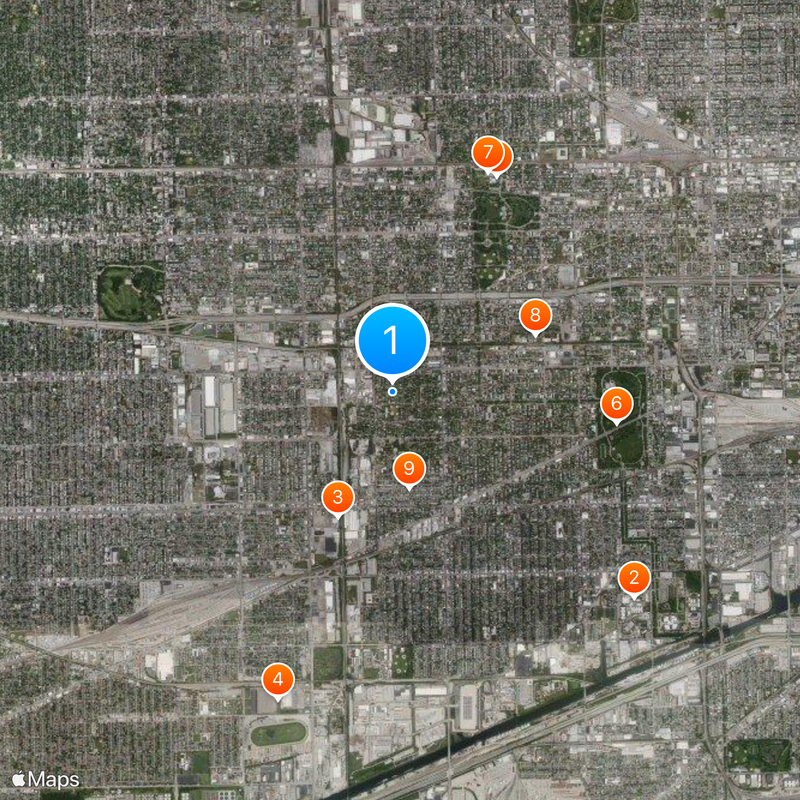Select the blue pin numbered 1
Image resolution: width=800 pixels, height=800 pixels.
[392, 341]
